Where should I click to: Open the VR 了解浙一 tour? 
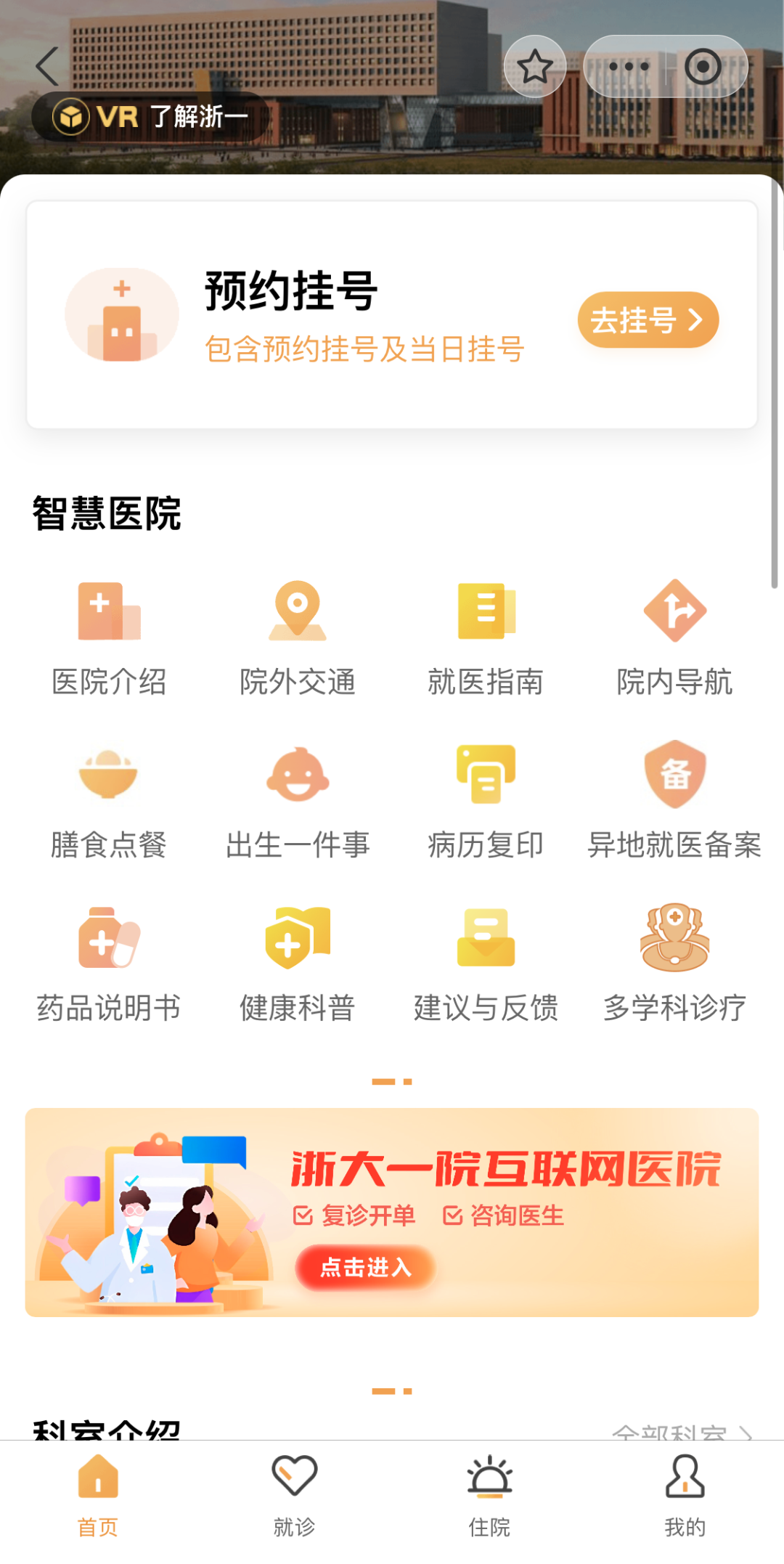click(x=151, y=116)
